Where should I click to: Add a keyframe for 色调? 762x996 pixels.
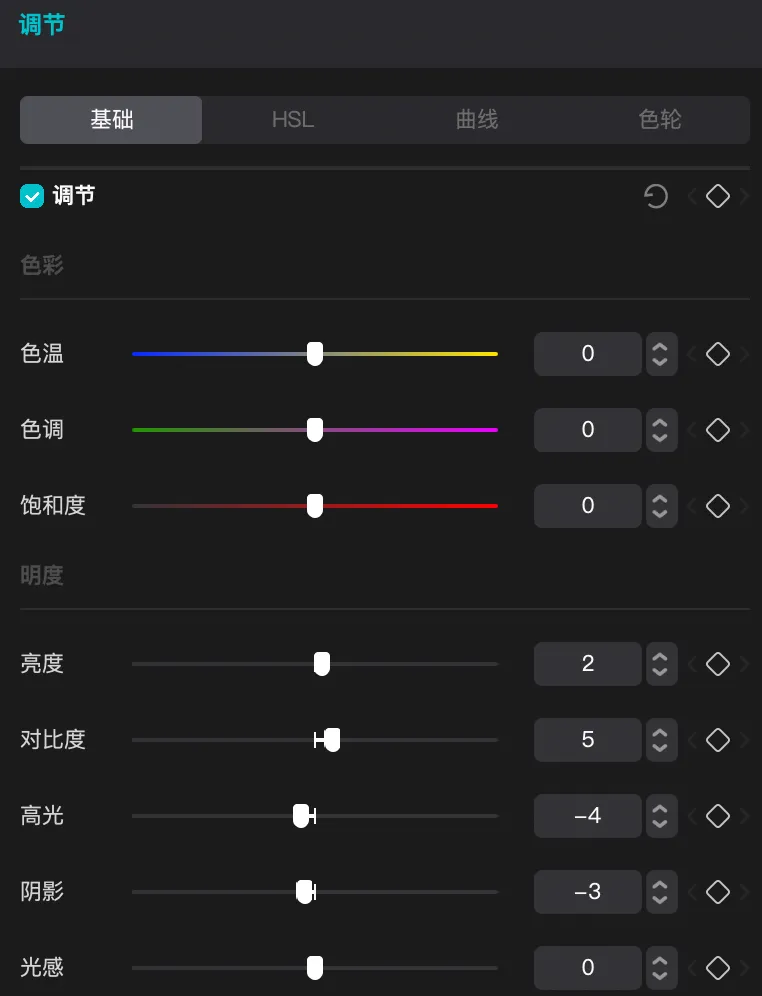tap(717, 430)
